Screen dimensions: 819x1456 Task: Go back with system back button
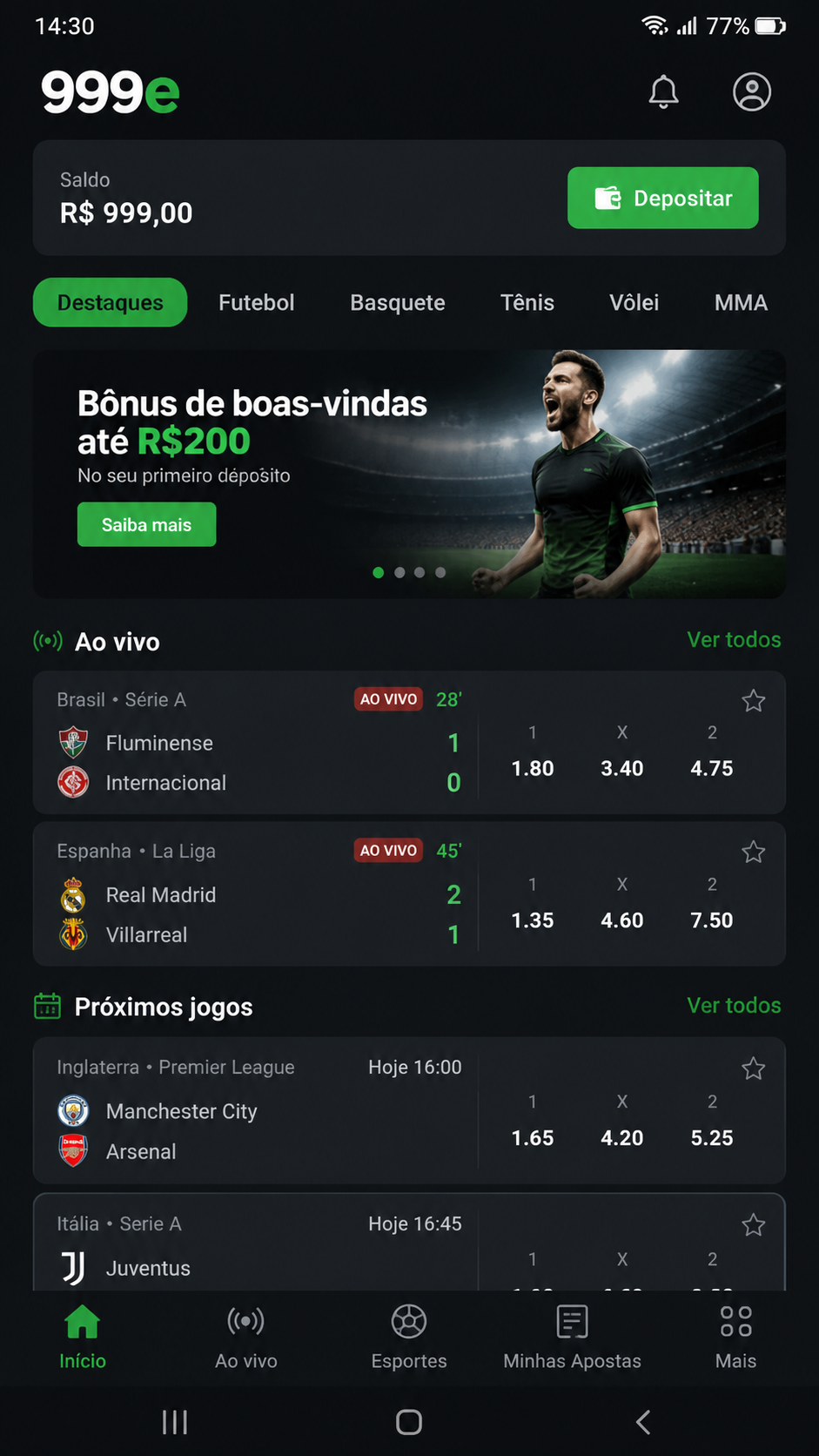[643, 1422]
